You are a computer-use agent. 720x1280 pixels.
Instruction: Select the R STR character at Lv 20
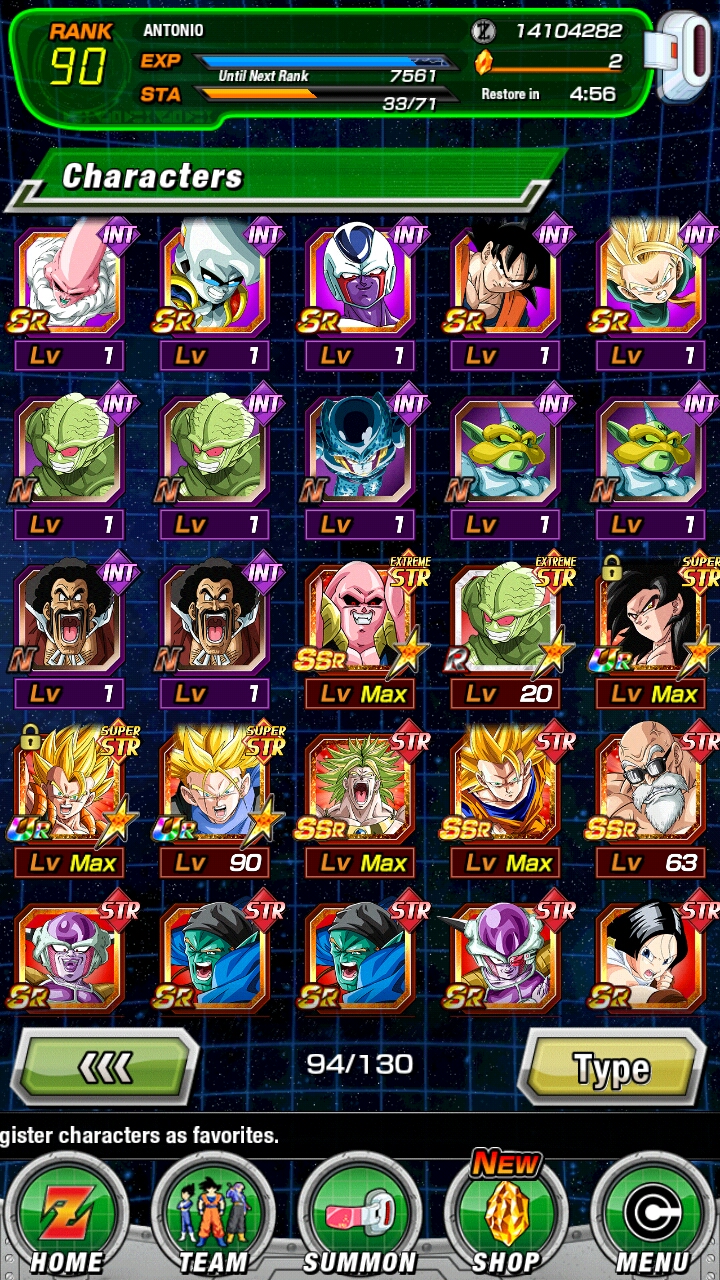point(505,636)
